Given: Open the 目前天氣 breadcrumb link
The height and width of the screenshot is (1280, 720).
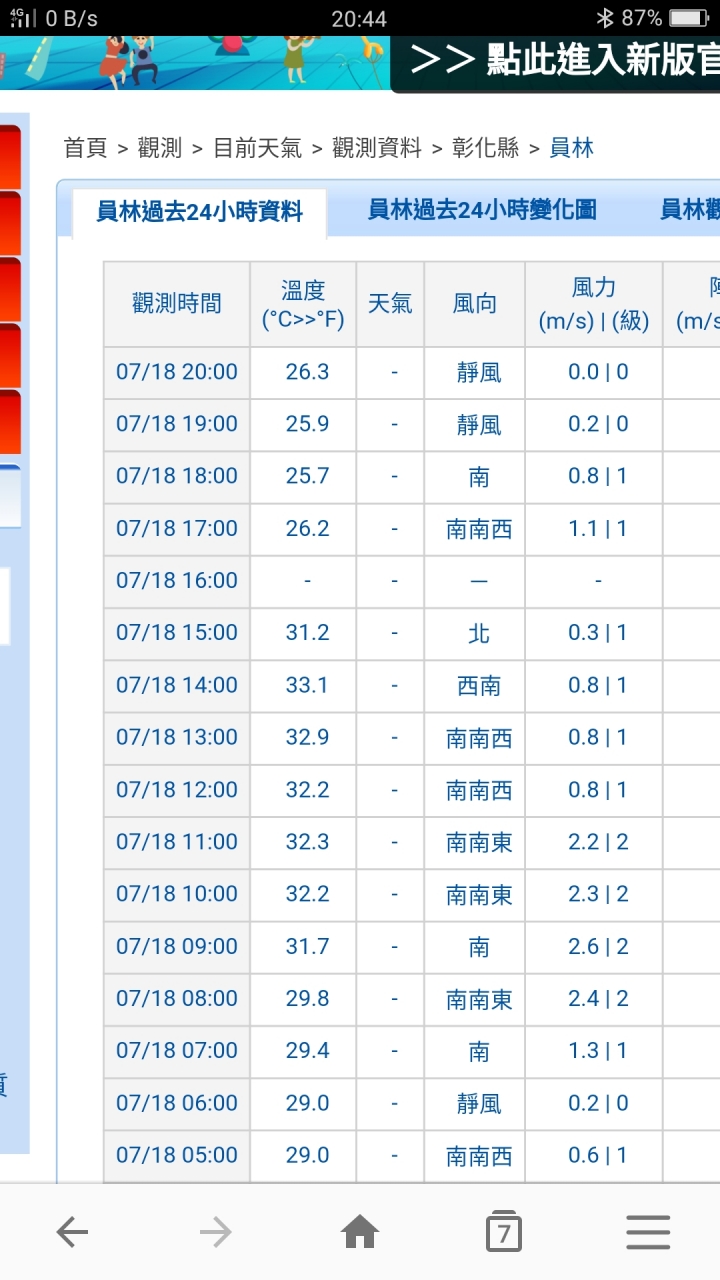Looking at the screenshot, I should pyautogui.click(x=257, y=148).
